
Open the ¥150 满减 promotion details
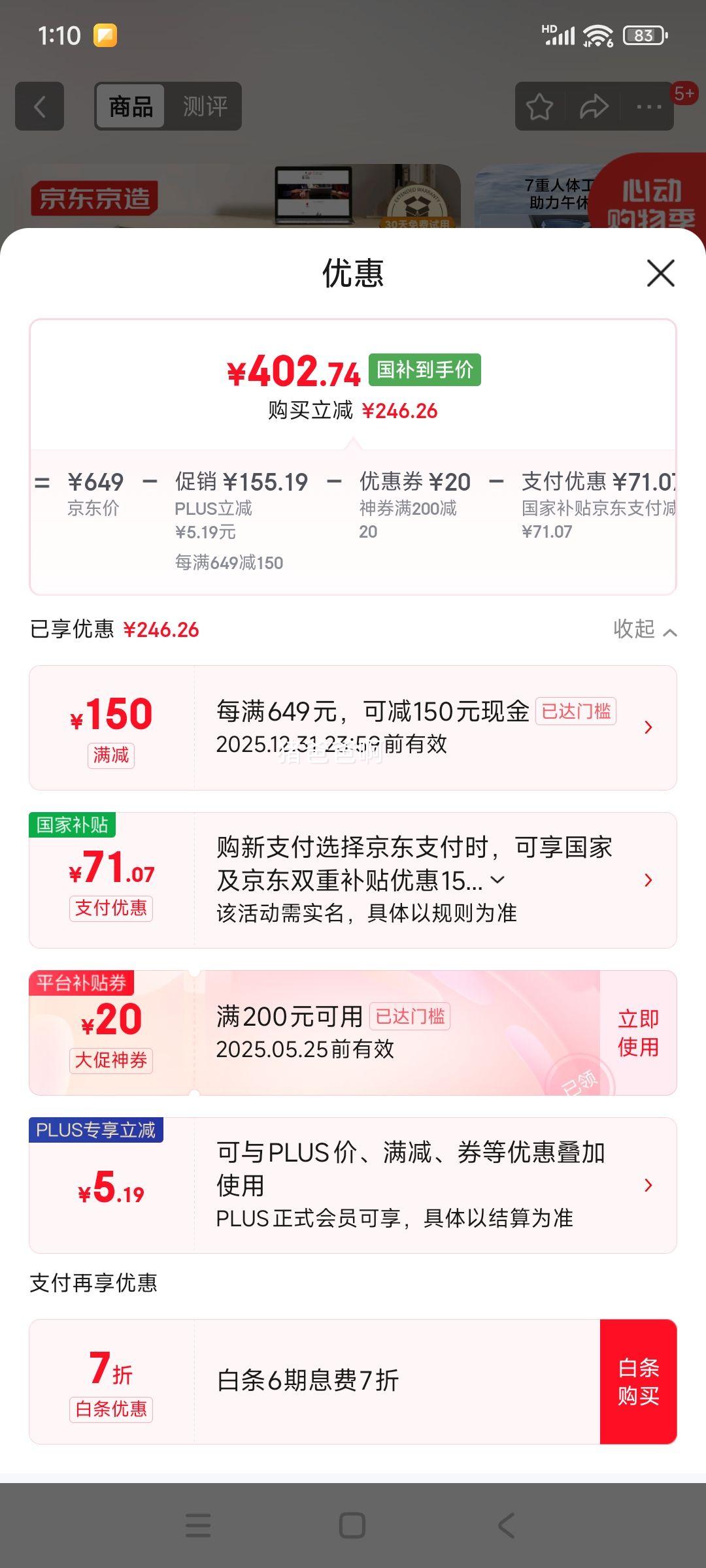click(648, 727)
